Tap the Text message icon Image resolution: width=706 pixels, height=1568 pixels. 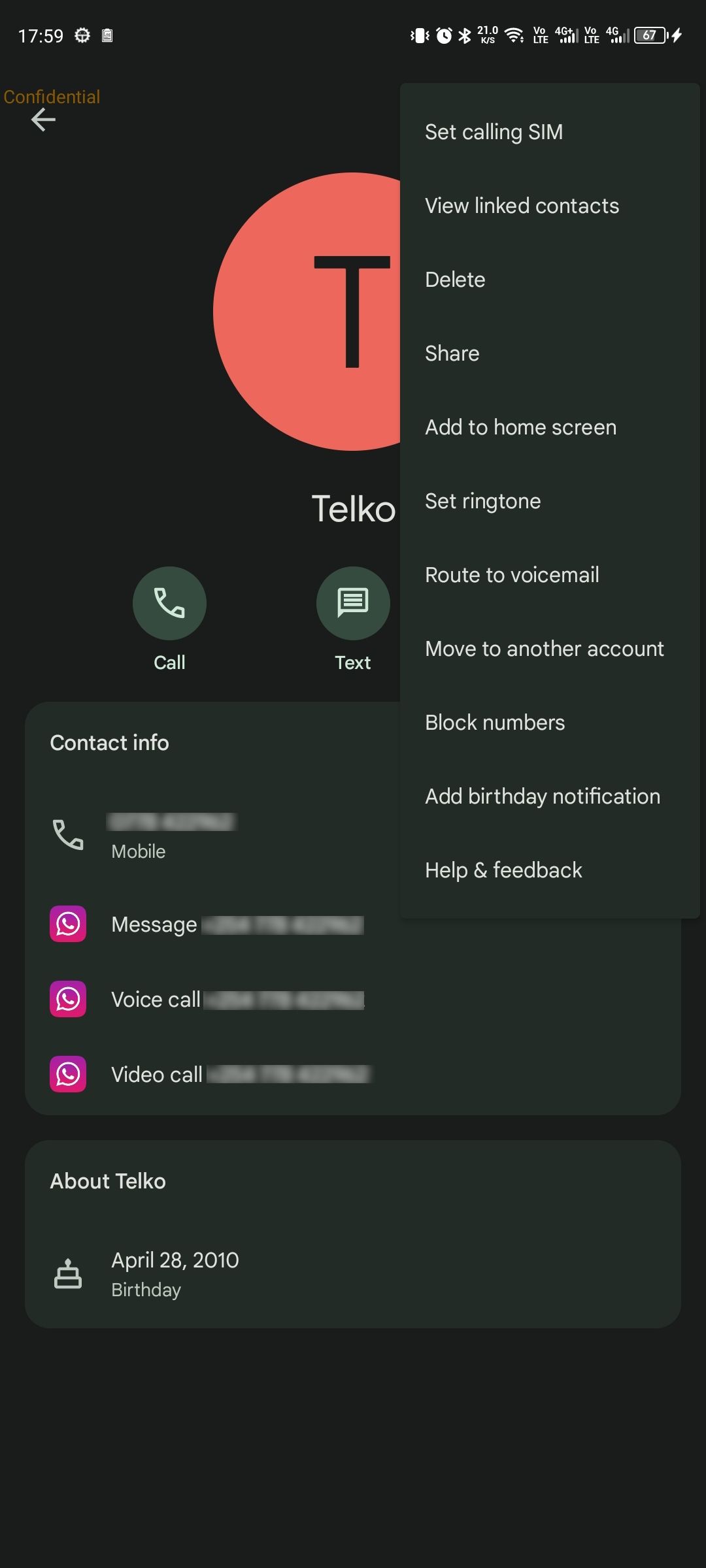click(x=353, y=602)
